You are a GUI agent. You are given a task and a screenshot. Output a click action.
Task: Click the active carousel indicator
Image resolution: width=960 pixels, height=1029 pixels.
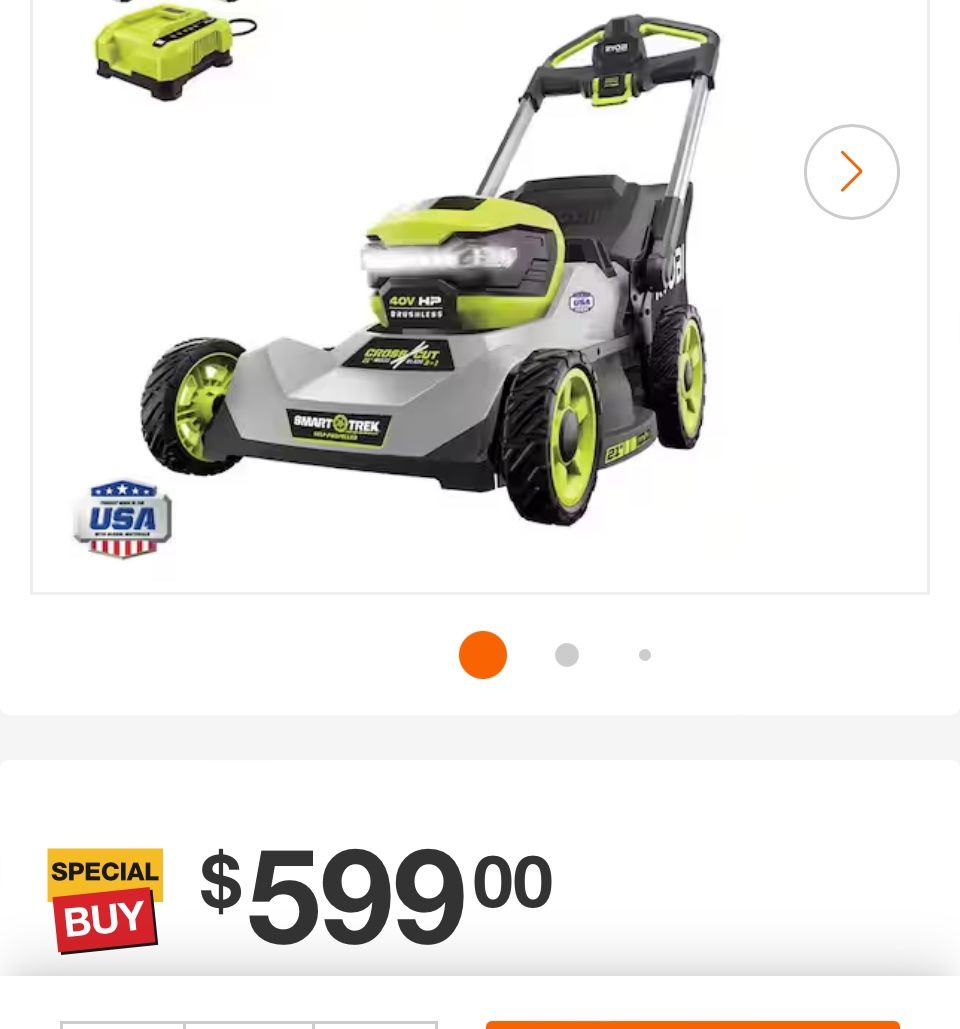pyautogui.click(x=483, y=655)
